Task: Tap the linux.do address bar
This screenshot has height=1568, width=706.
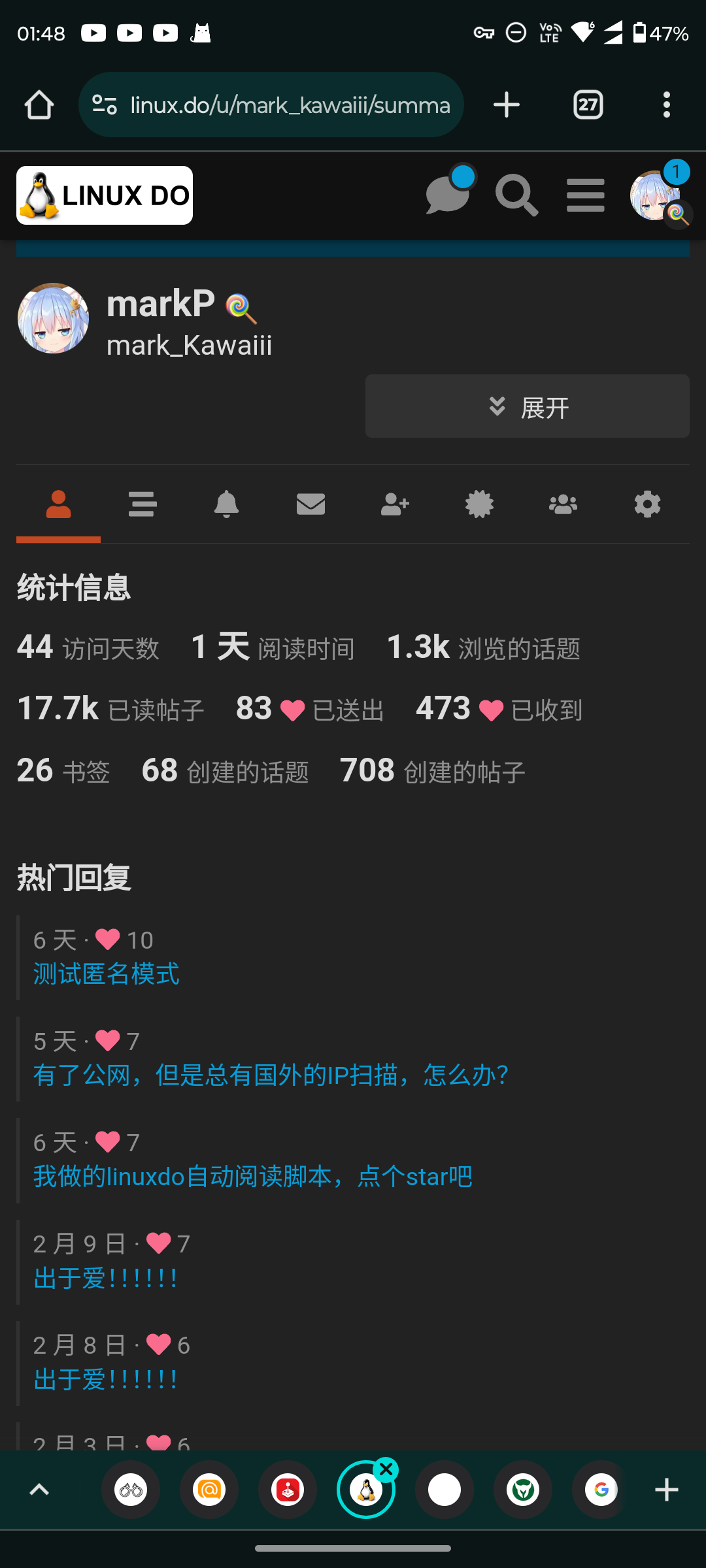Action: click(271, 105)
